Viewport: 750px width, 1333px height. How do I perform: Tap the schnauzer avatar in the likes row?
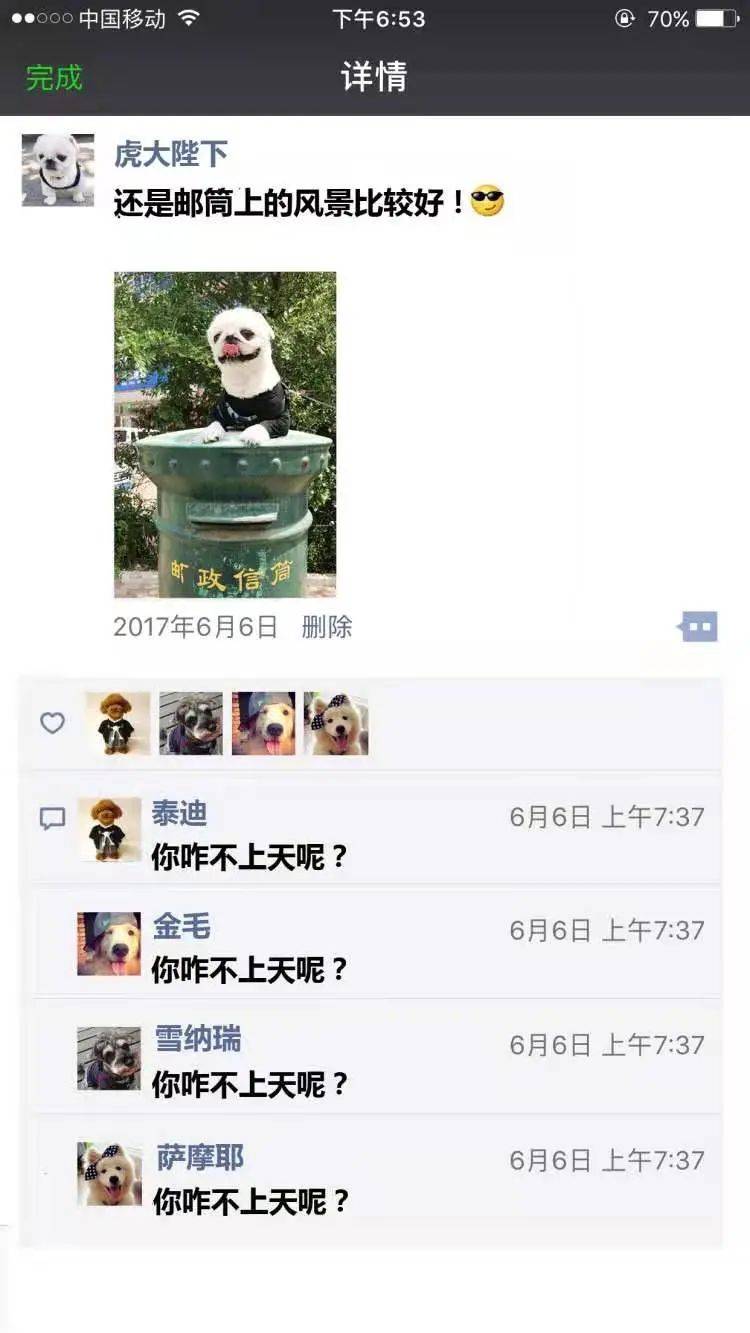pyautogui.click(x=191, y=723)
